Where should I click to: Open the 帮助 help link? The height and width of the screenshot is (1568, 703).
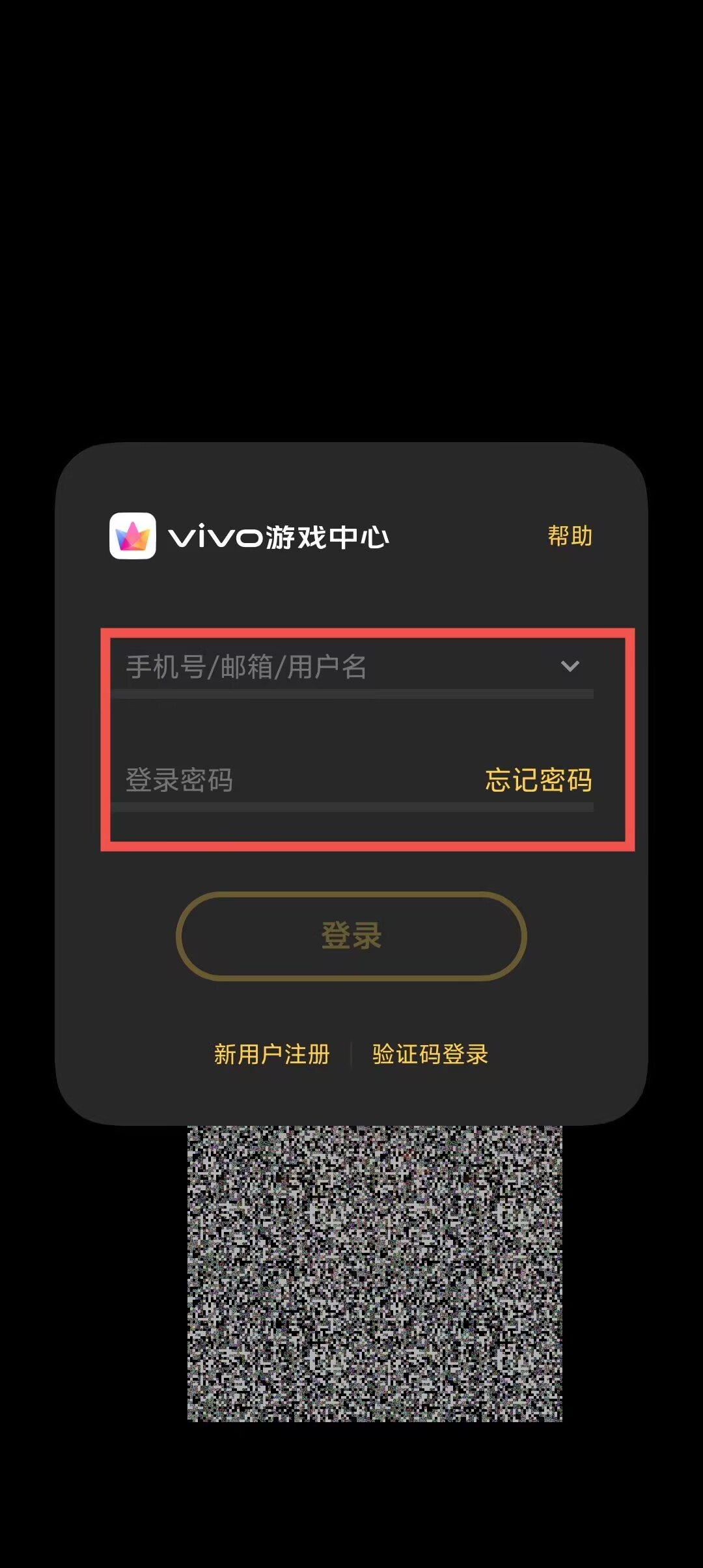pyautogui.click(x=570, y=536)
